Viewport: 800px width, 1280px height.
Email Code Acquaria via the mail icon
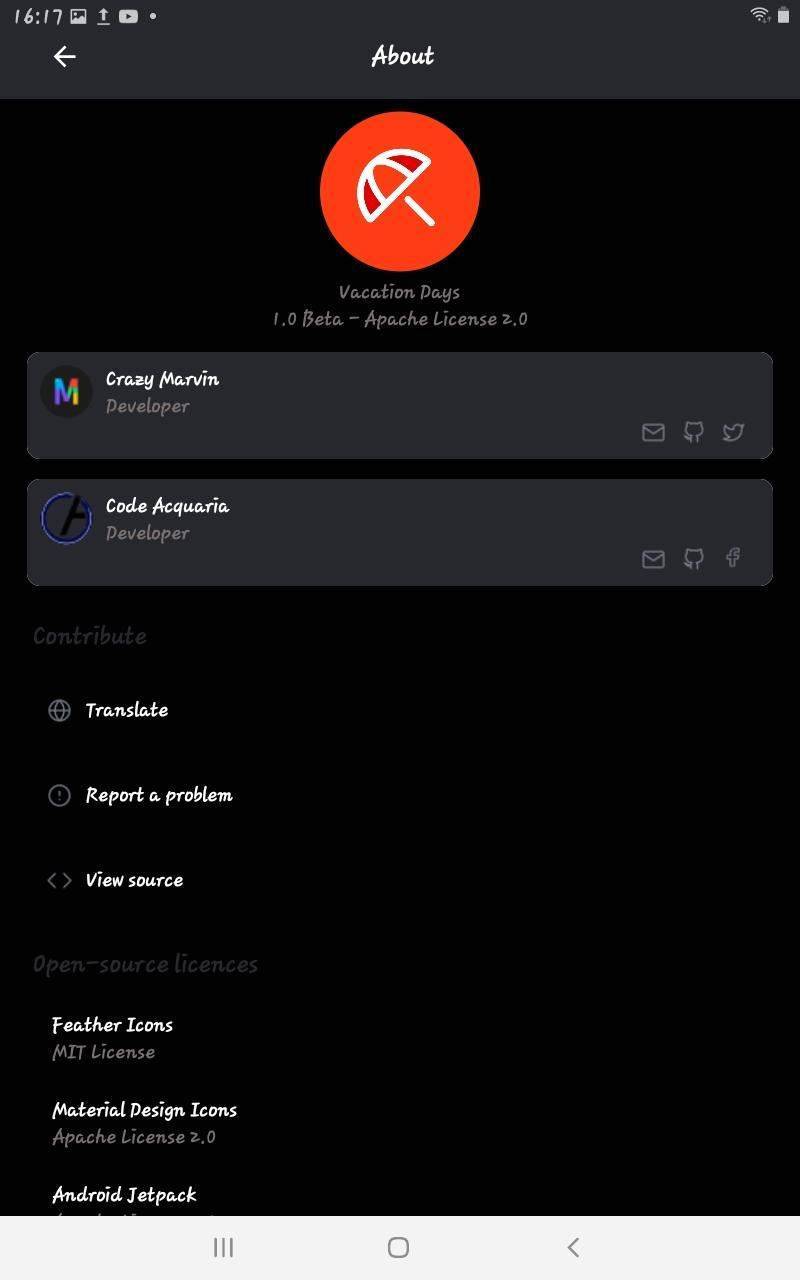coord(653,559)
